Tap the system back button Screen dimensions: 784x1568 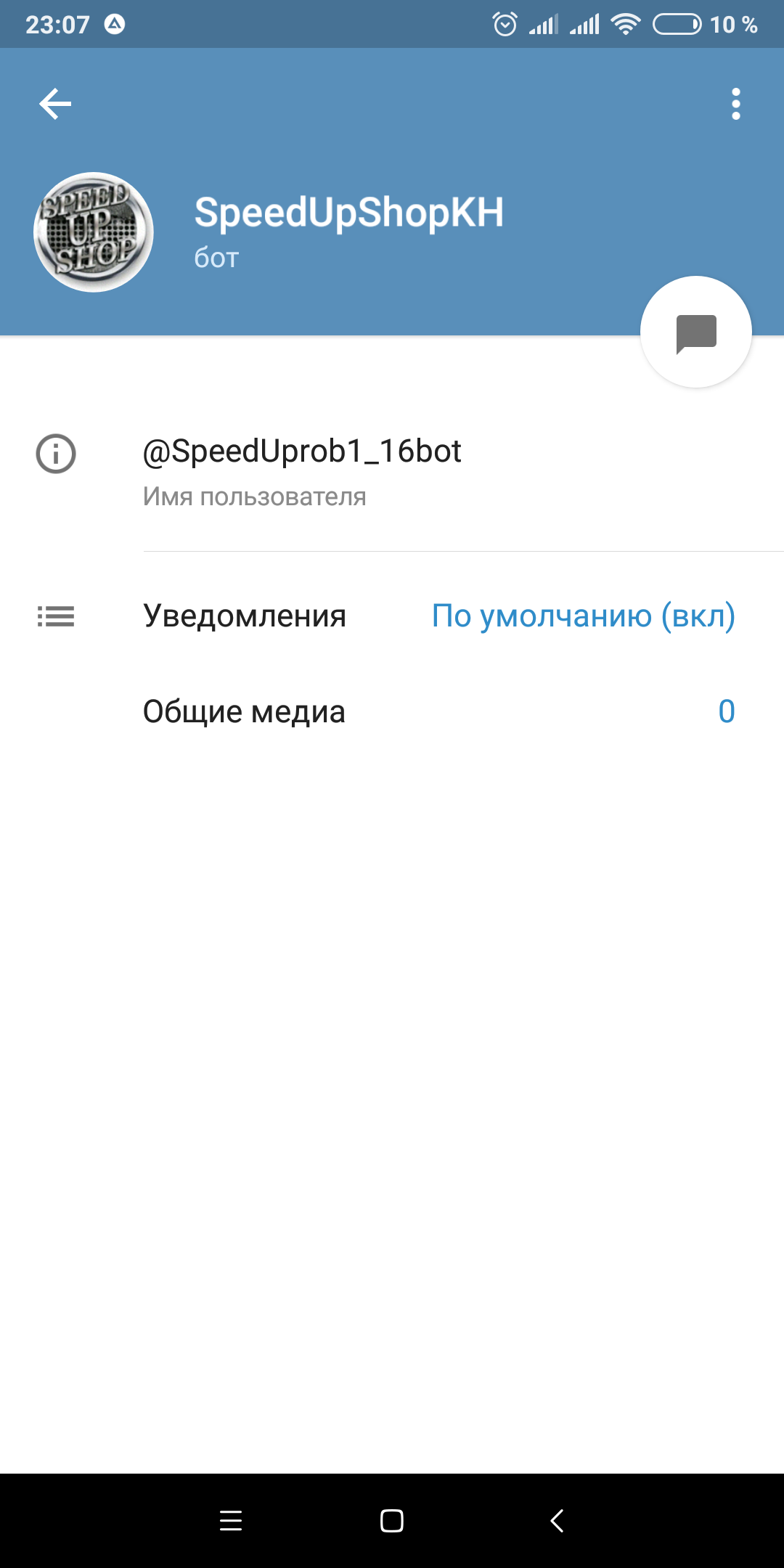[x=557, y=1521]
